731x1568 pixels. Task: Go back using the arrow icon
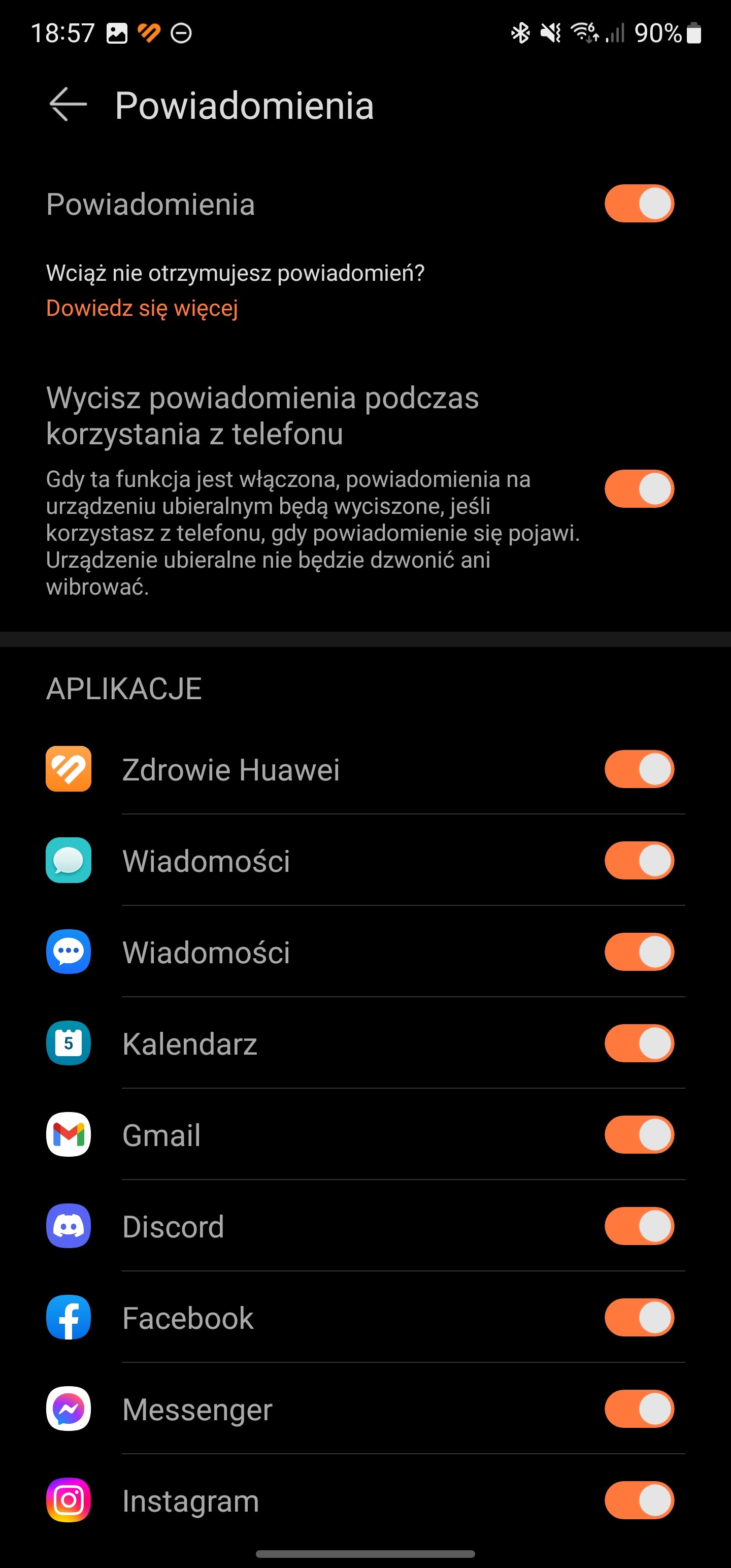(68, 105)
